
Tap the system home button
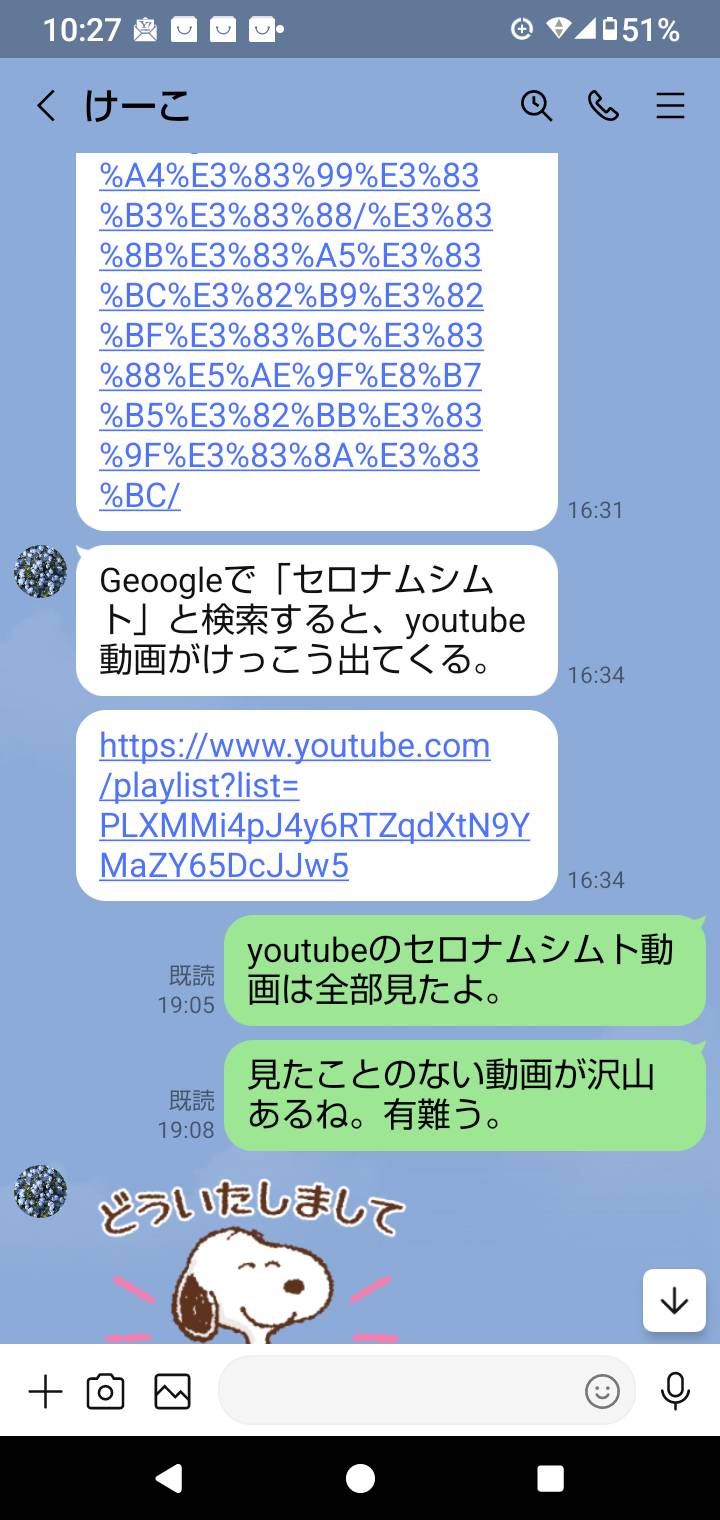(360, 1478)
